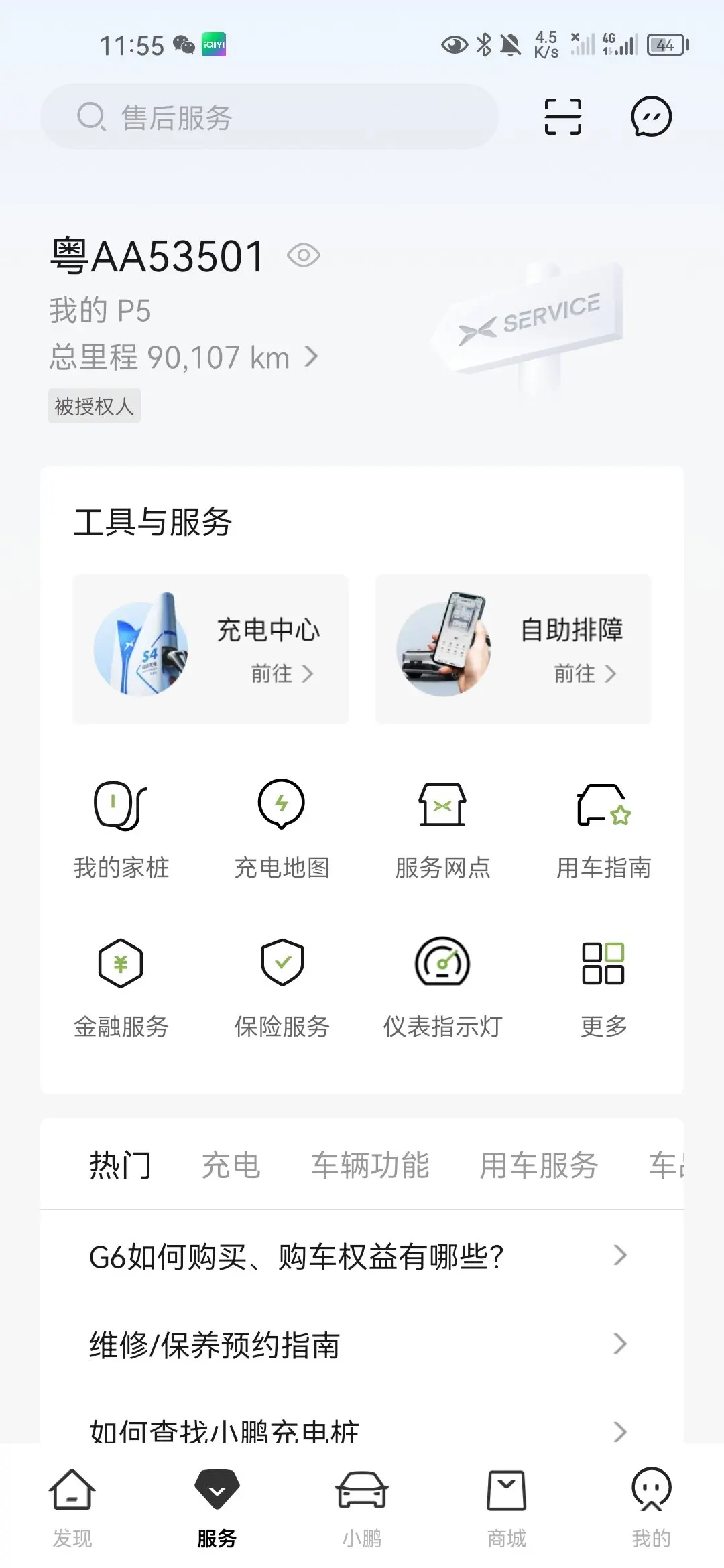Go to 充电中心 card
This screenshot has width=724, height=1568.
pos(210,649)
